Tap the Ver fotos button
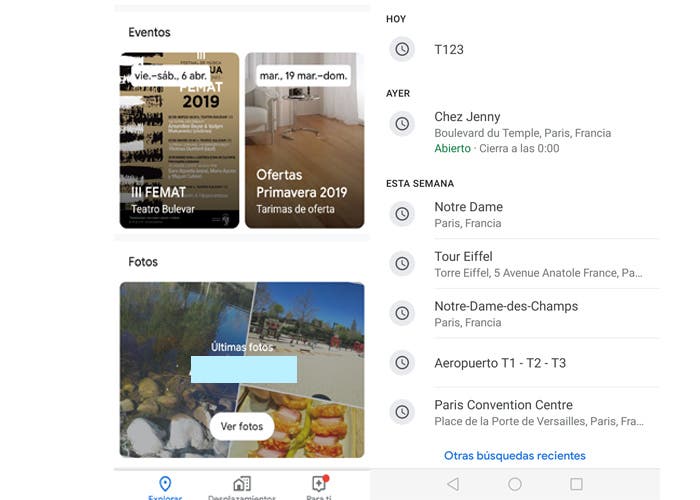700x500 pixels. point(242,426)
